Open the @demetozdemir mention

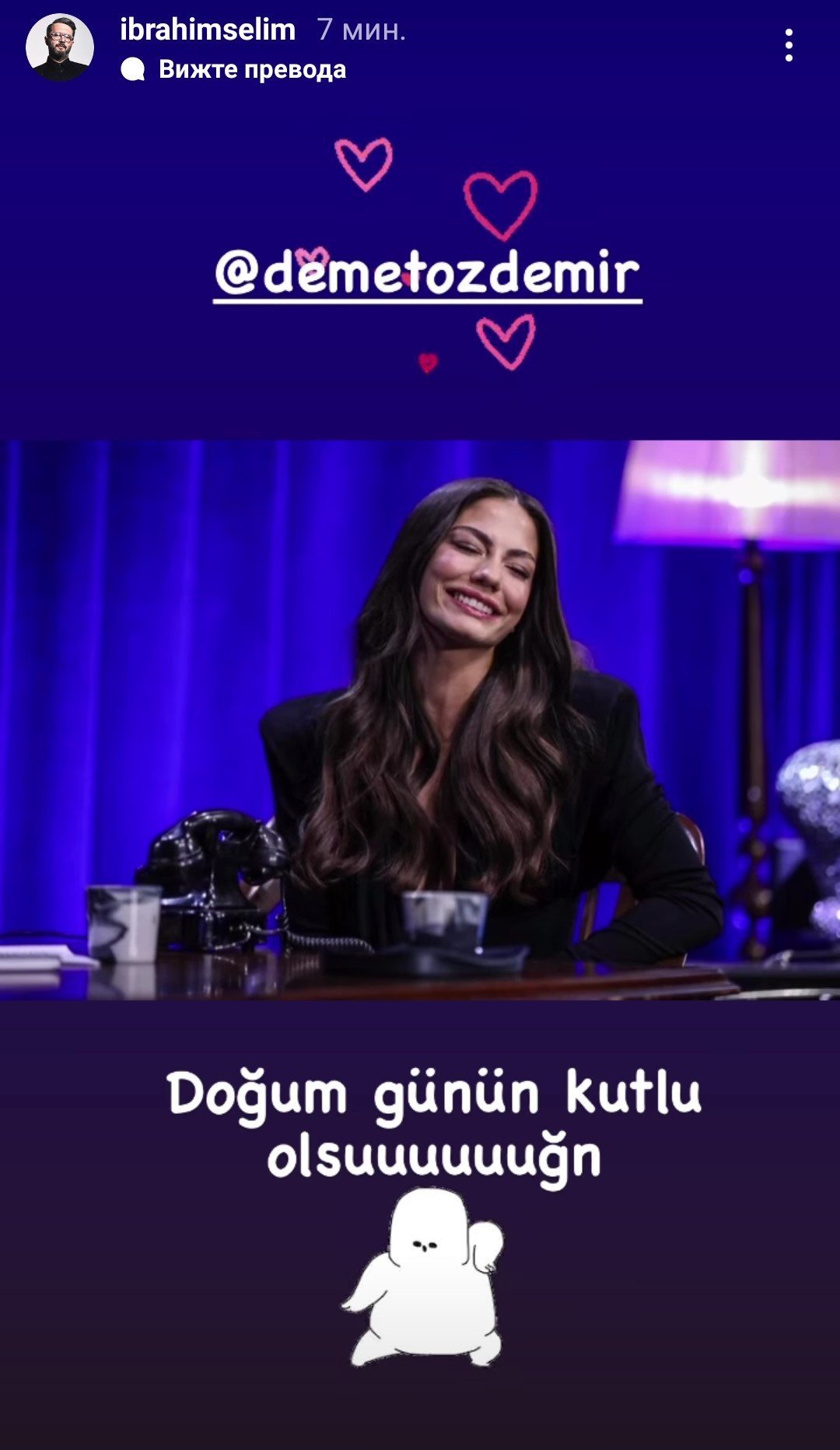pos(427,273)
